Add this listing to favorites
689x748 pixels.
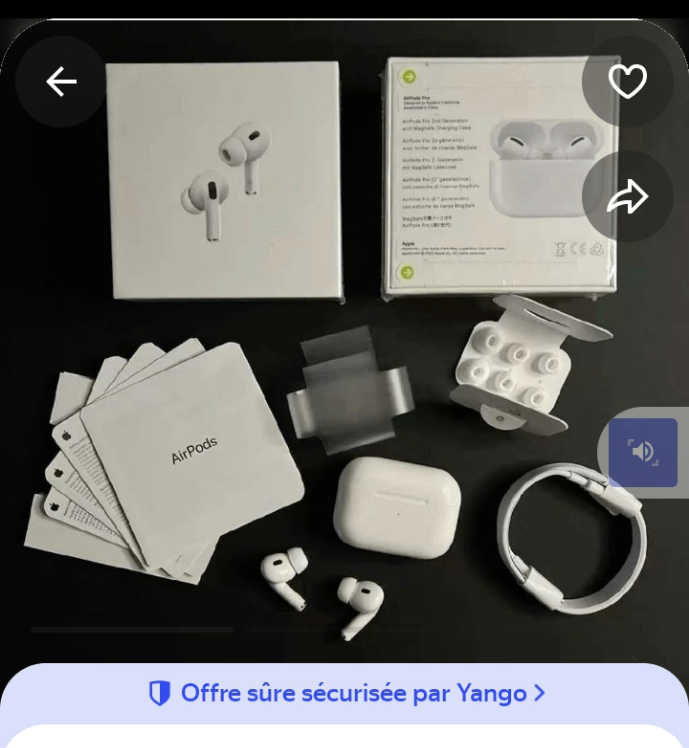[627, 82]
